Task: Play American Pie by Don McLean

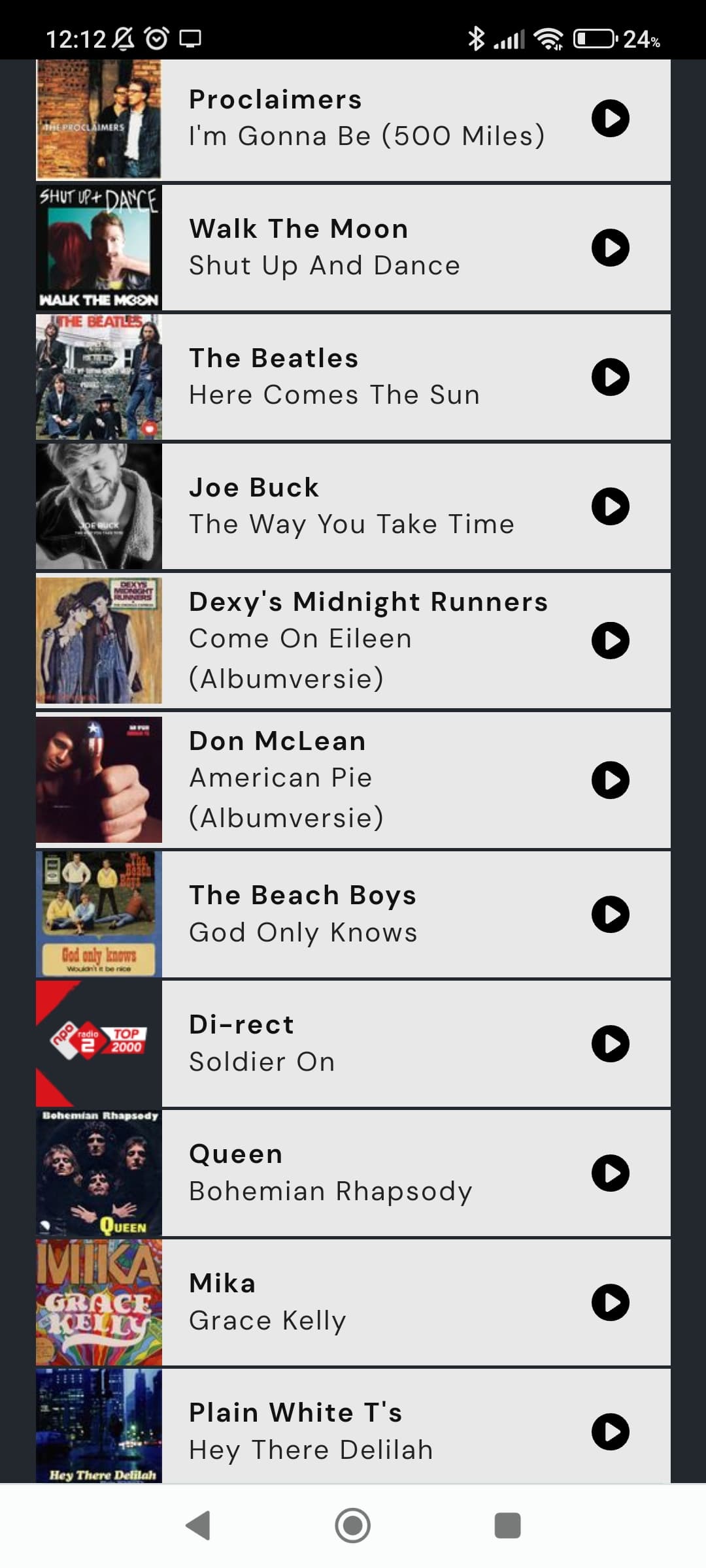Action: 611,780
